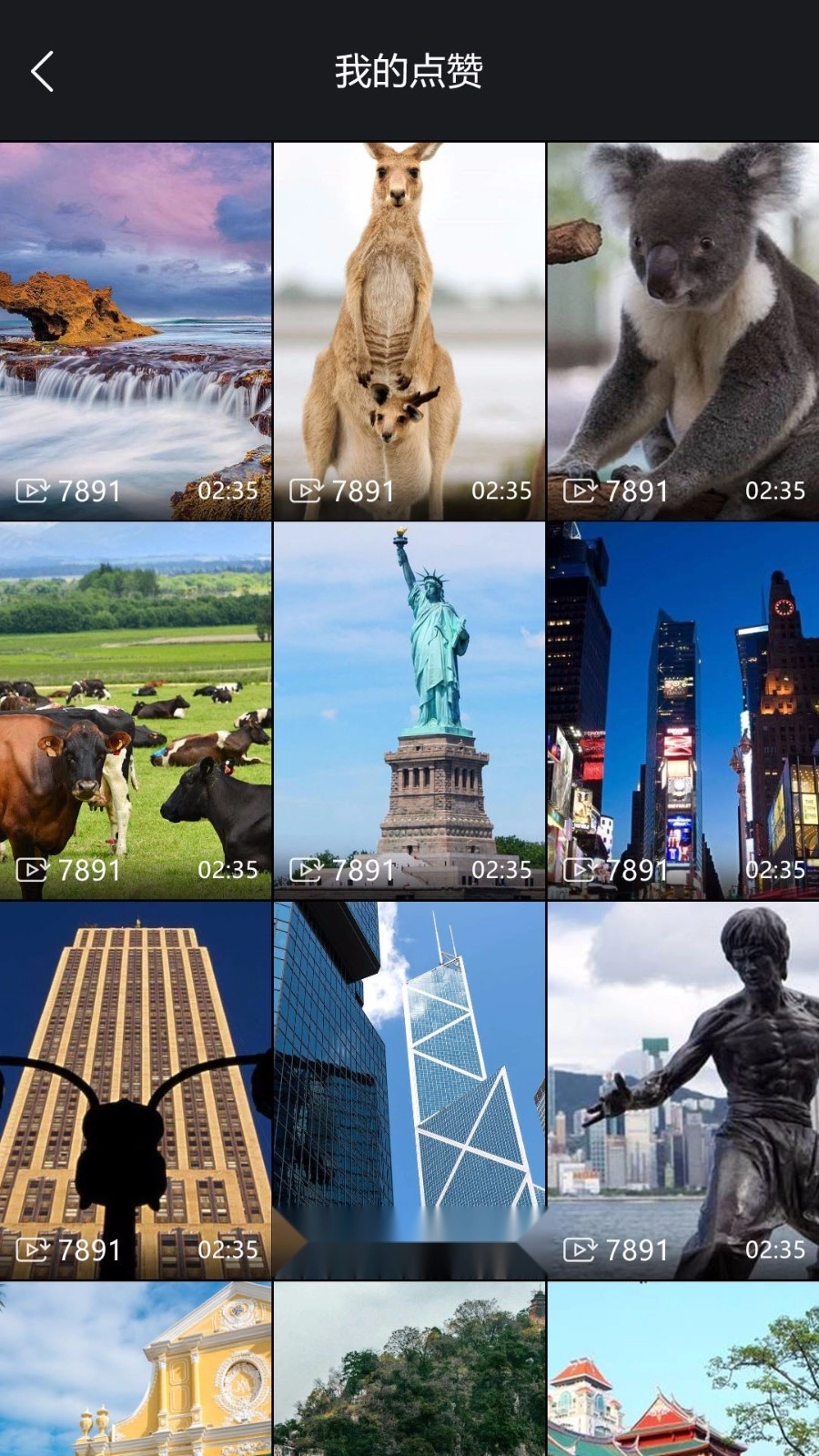The image size is (819, 1456).
Task: Open the Statue of Liberty video
Action: point(409,711)
